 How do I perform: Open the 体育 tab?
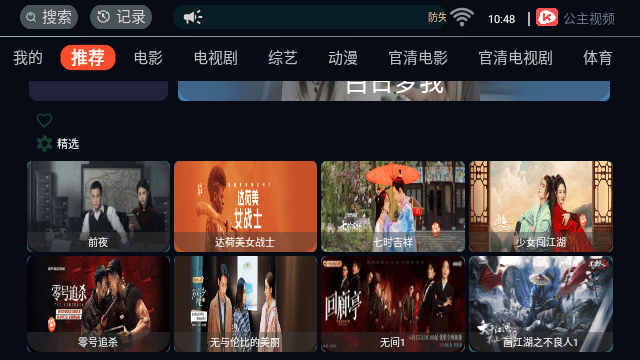coord(598,58)
